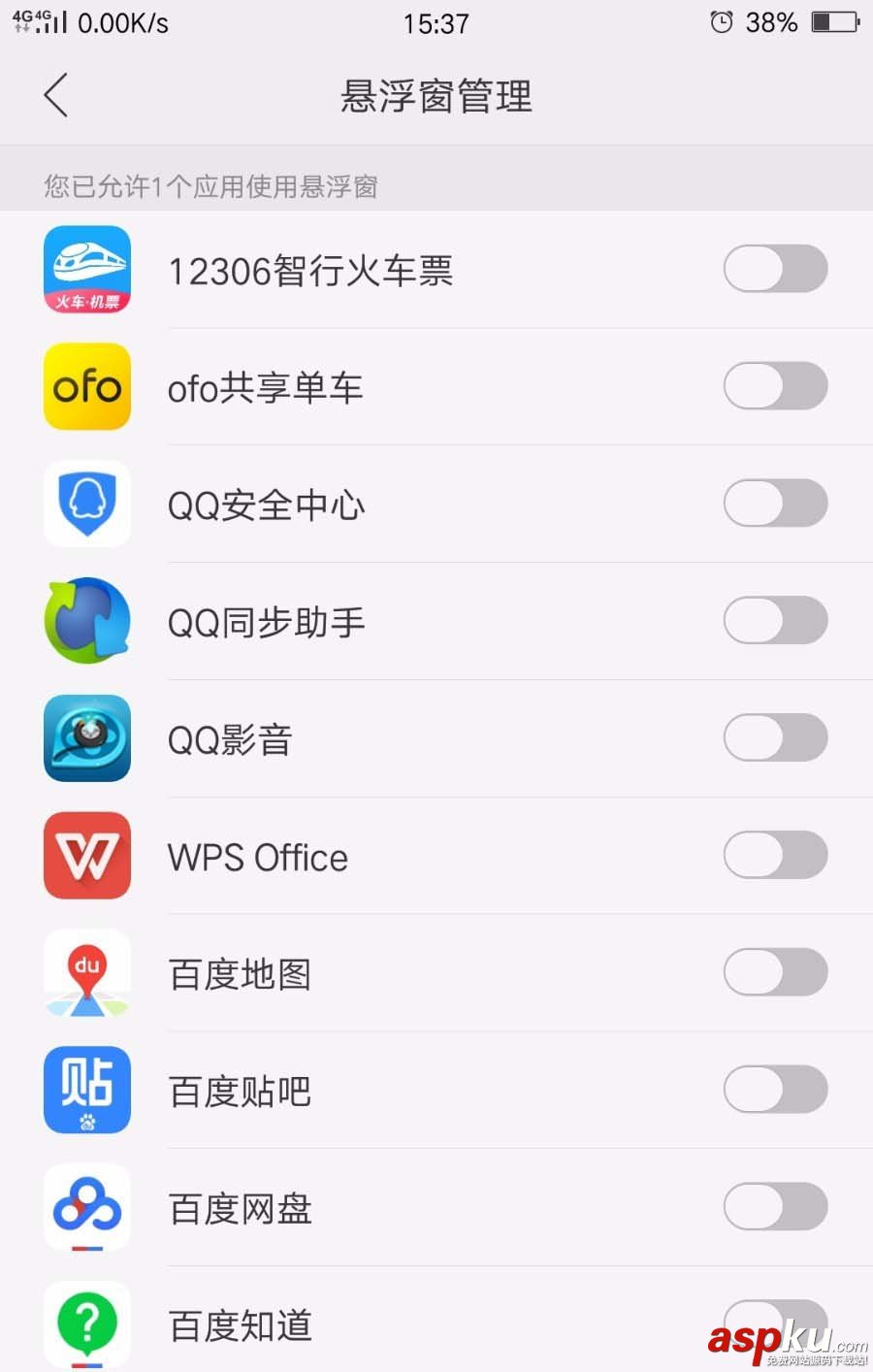Viewport: 873px width, 1372px height.
Task: Tap the WPS Office icon
Action: pos(86,857)
